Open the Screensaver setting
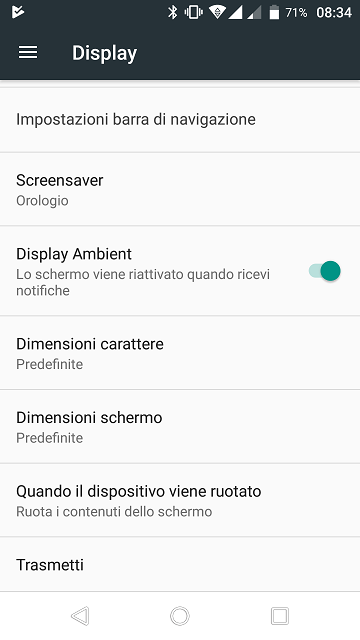The height and width of the screenshot is (640, 360). (180, 189)
